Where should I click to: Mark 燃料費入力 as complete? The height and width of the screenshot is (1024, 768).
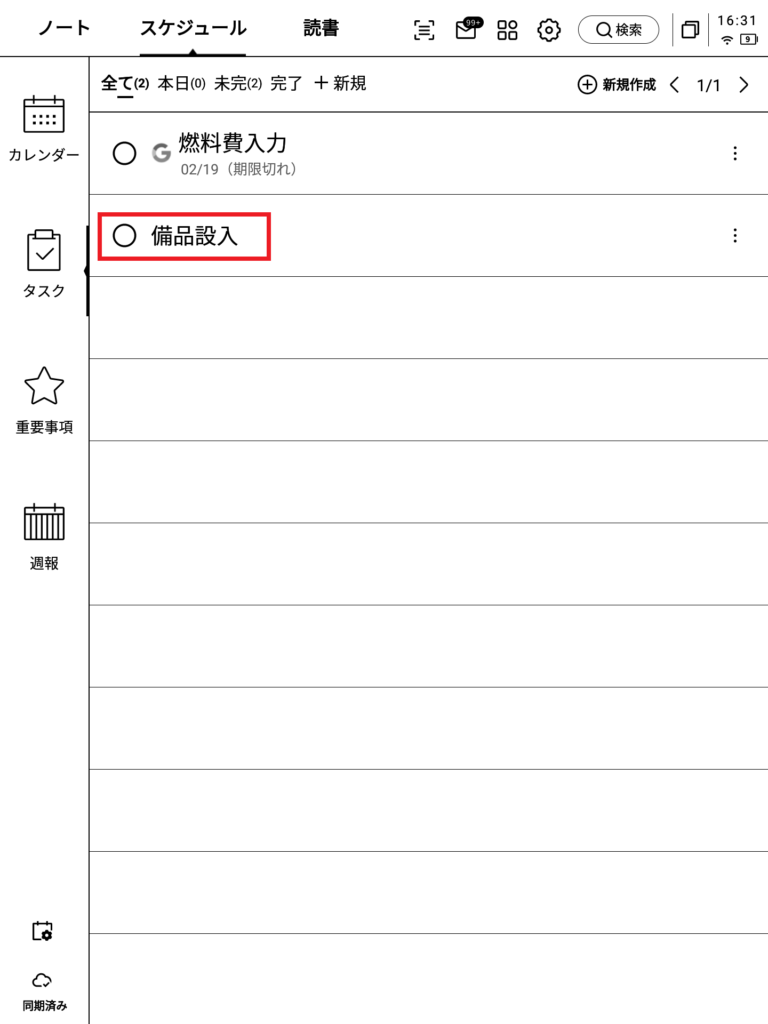[124, 154]
